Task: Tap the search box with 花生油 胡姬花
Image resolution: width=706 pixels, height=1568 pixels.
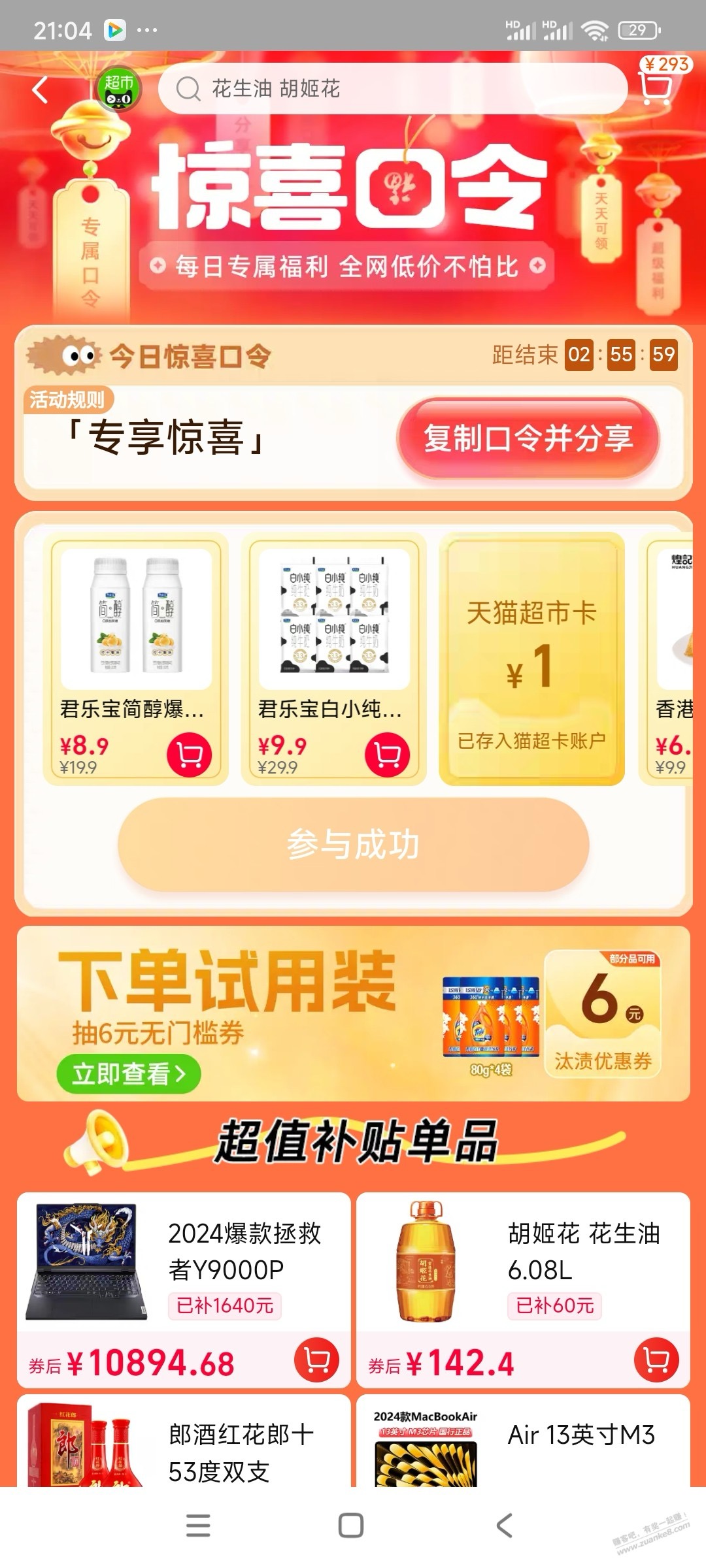Action: (x=392, y=89)
